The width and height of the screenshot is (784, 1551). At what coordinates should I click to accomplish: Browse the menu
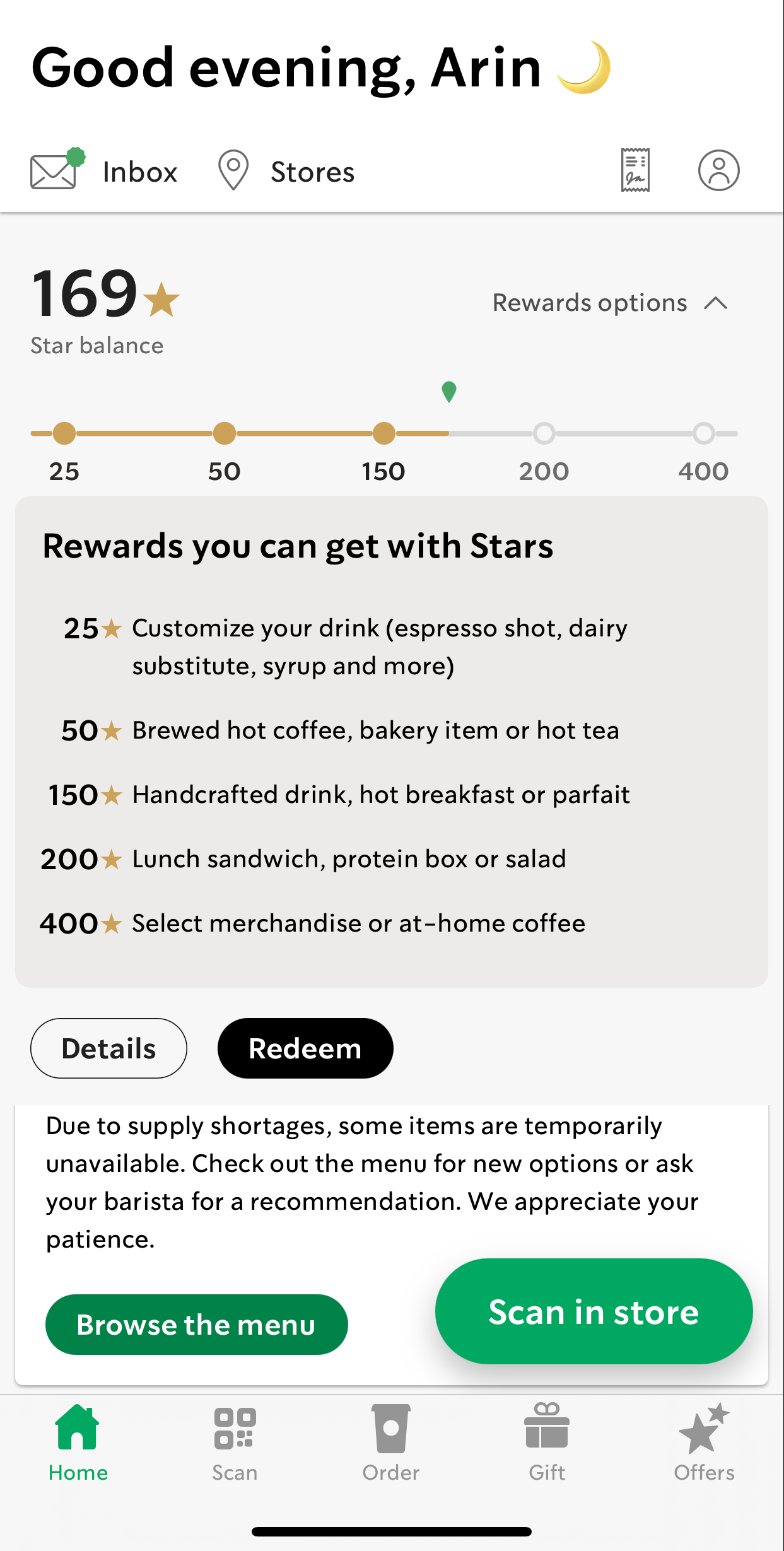coord(196,1325)
